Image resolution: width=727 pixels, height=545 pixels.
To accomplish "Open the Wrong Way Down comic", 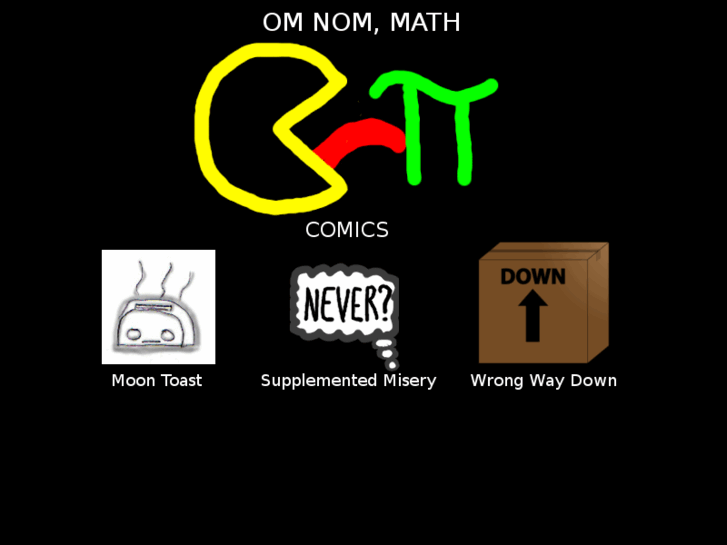I will pos(543,303).
